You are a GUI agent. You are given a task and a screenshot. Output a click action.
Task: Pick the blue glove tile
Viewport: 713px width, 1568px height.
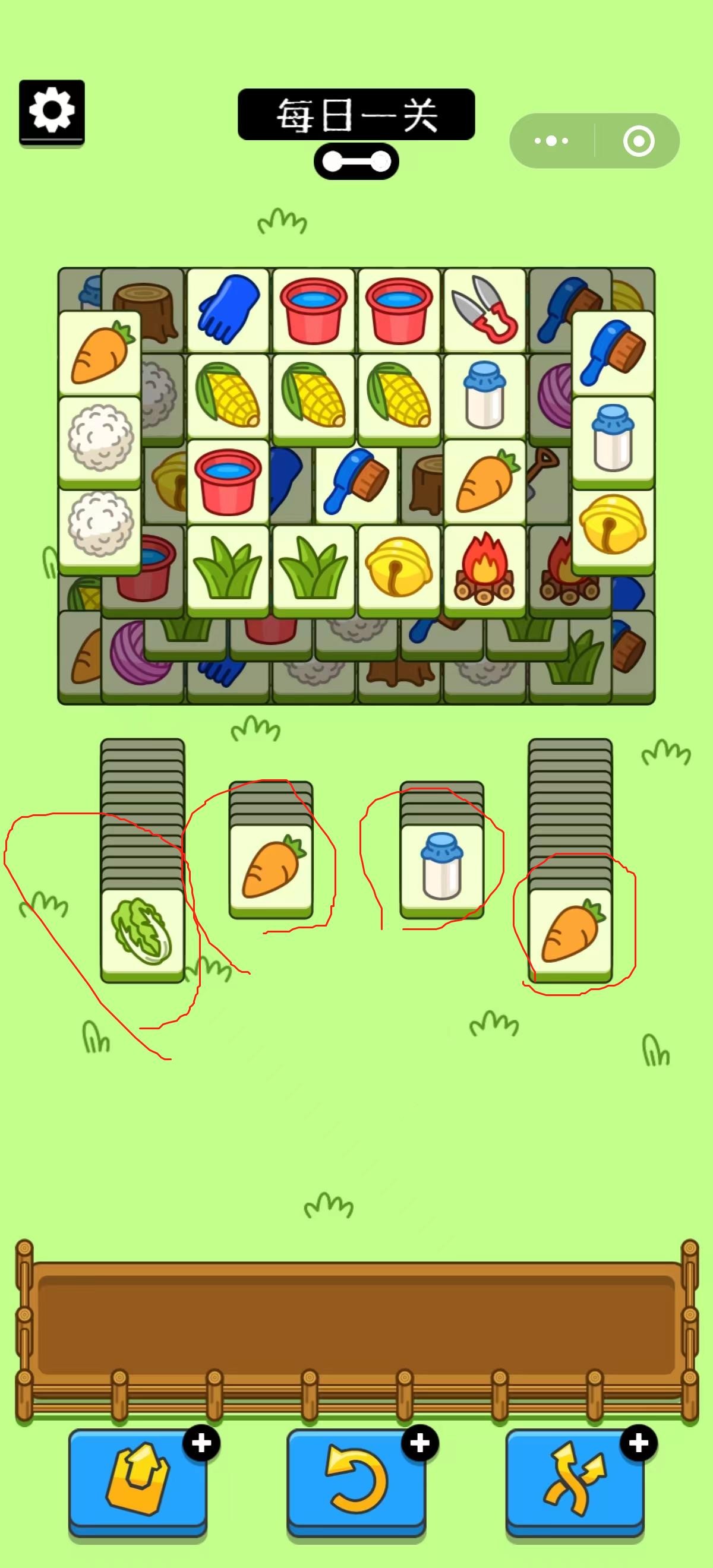pyautogui.click(x=228, y=311)
